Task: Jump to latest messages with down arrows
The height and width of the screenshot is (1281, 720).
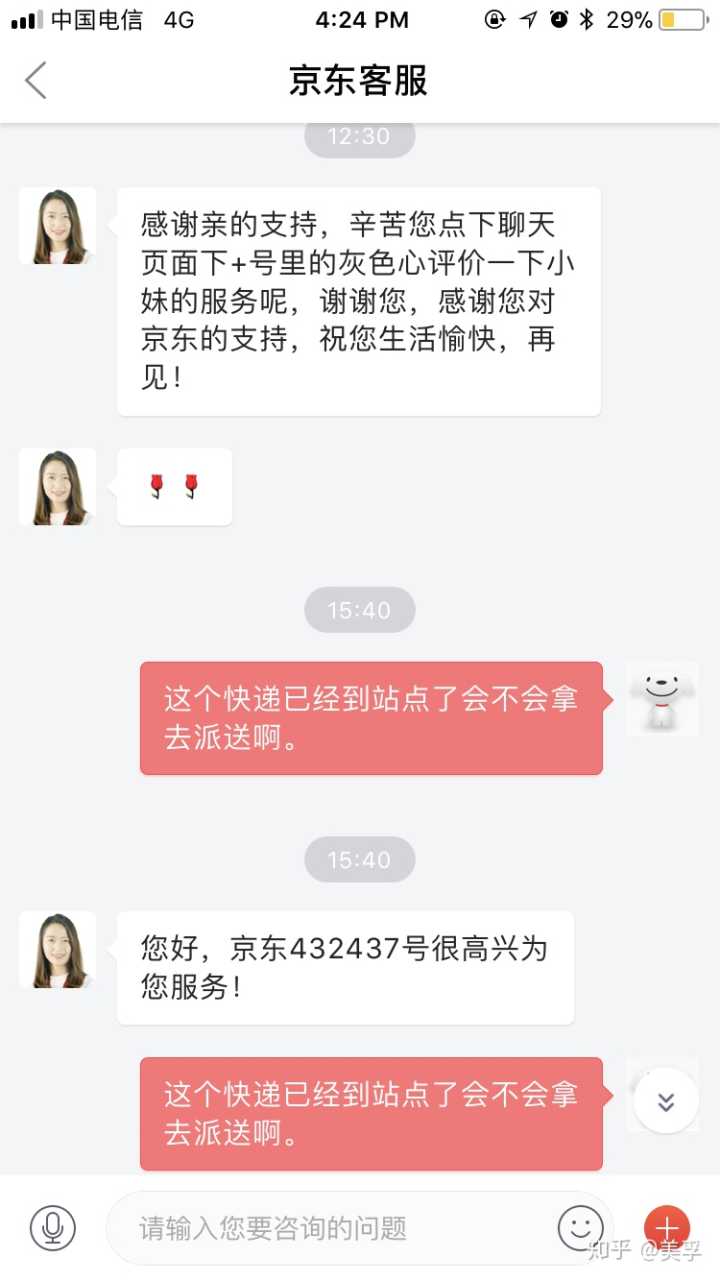Action: click(666, 1101)
